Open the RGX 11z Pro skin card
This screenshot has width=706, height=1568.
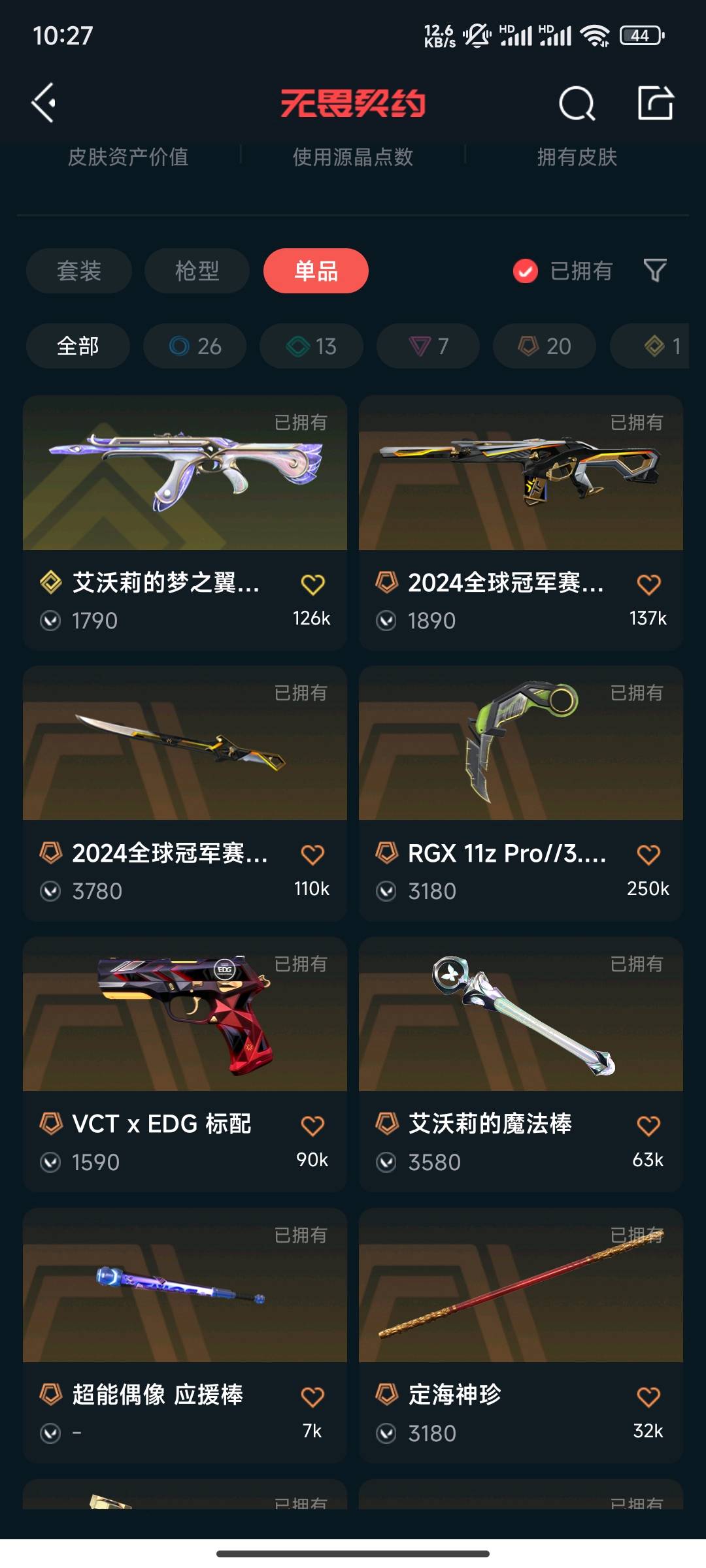pyautogui.click(x=521, y=794)
